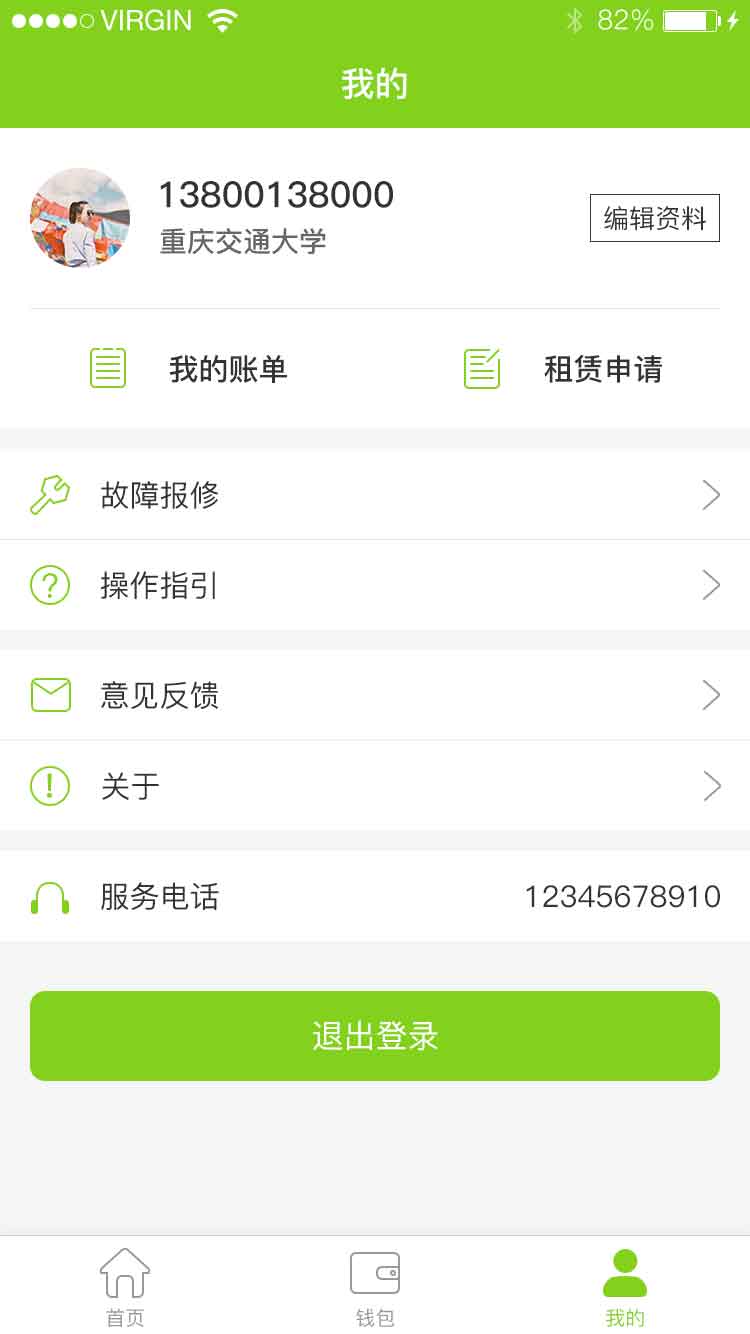This screenshot has height=1334, width=750.
Task: Select the 我的 tab
Action: click(625, 1286)
